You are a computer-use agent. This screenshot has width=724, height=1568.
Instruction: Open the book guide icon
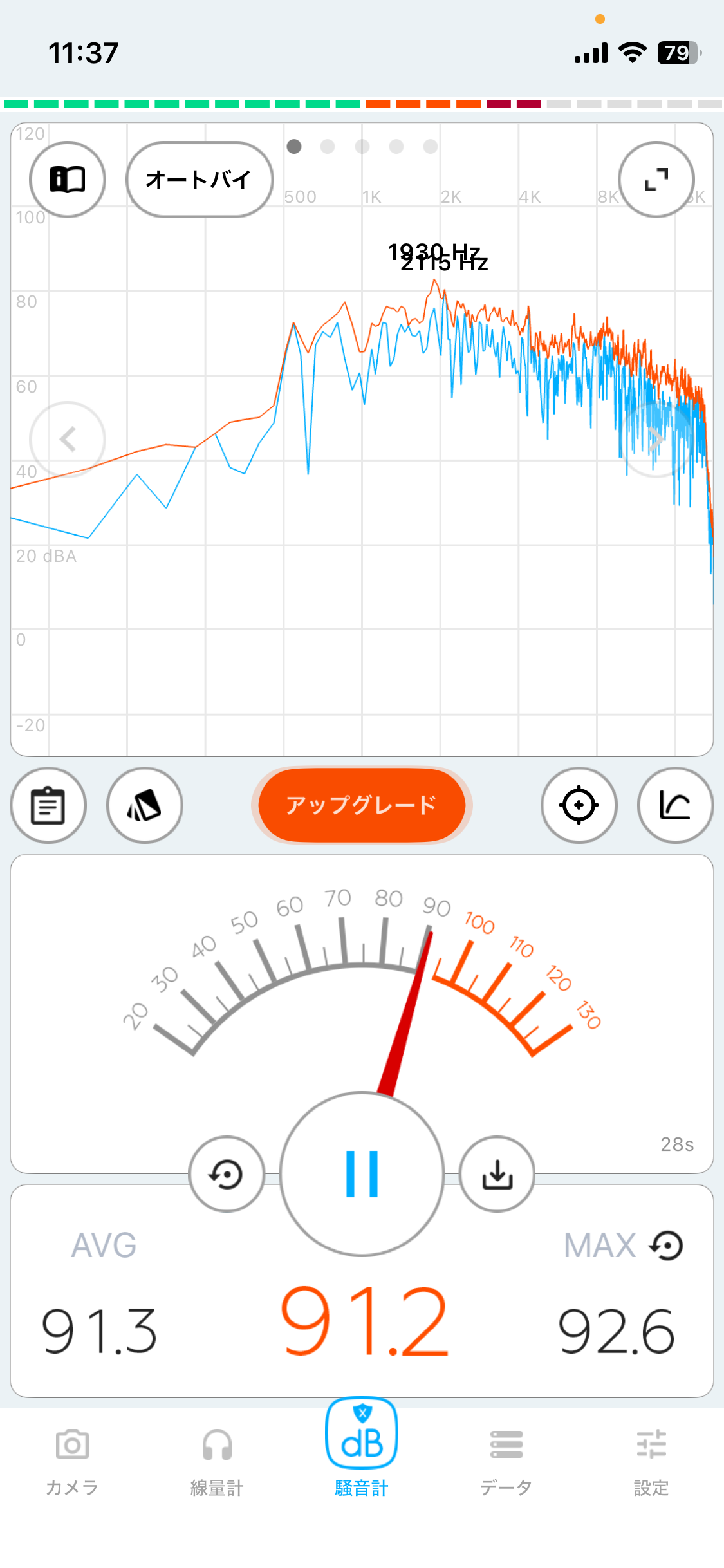pos(68,180)
